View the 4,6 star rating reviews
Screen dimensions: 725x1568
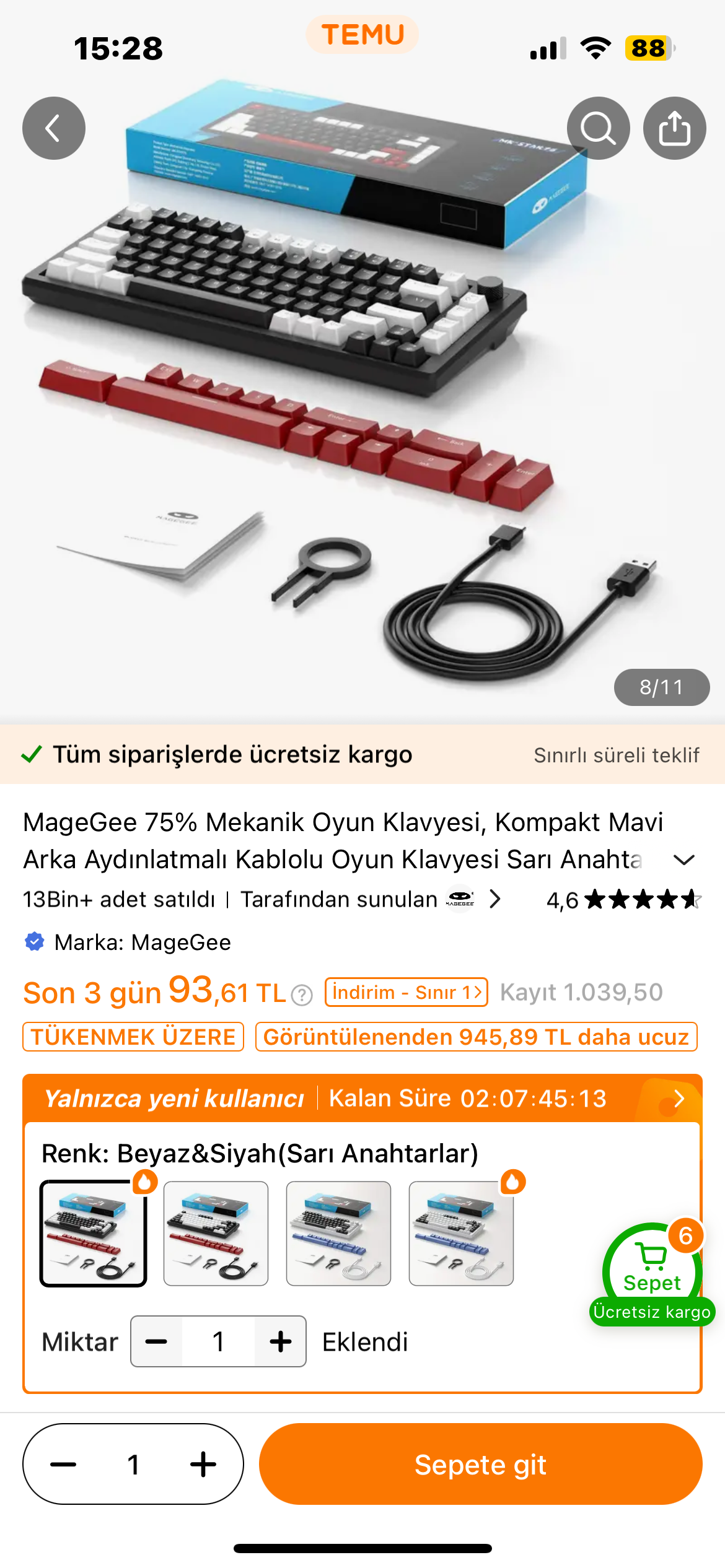point(623,900)
